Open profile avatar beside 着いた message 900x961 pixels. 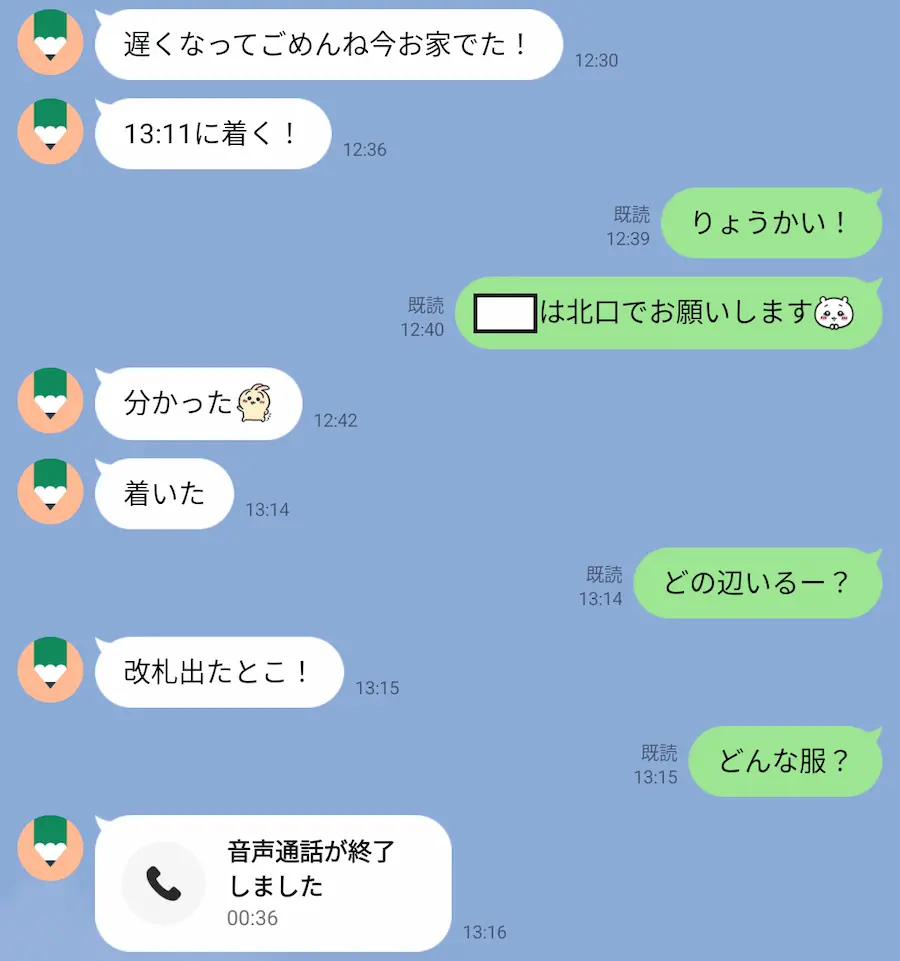point(50,492)
